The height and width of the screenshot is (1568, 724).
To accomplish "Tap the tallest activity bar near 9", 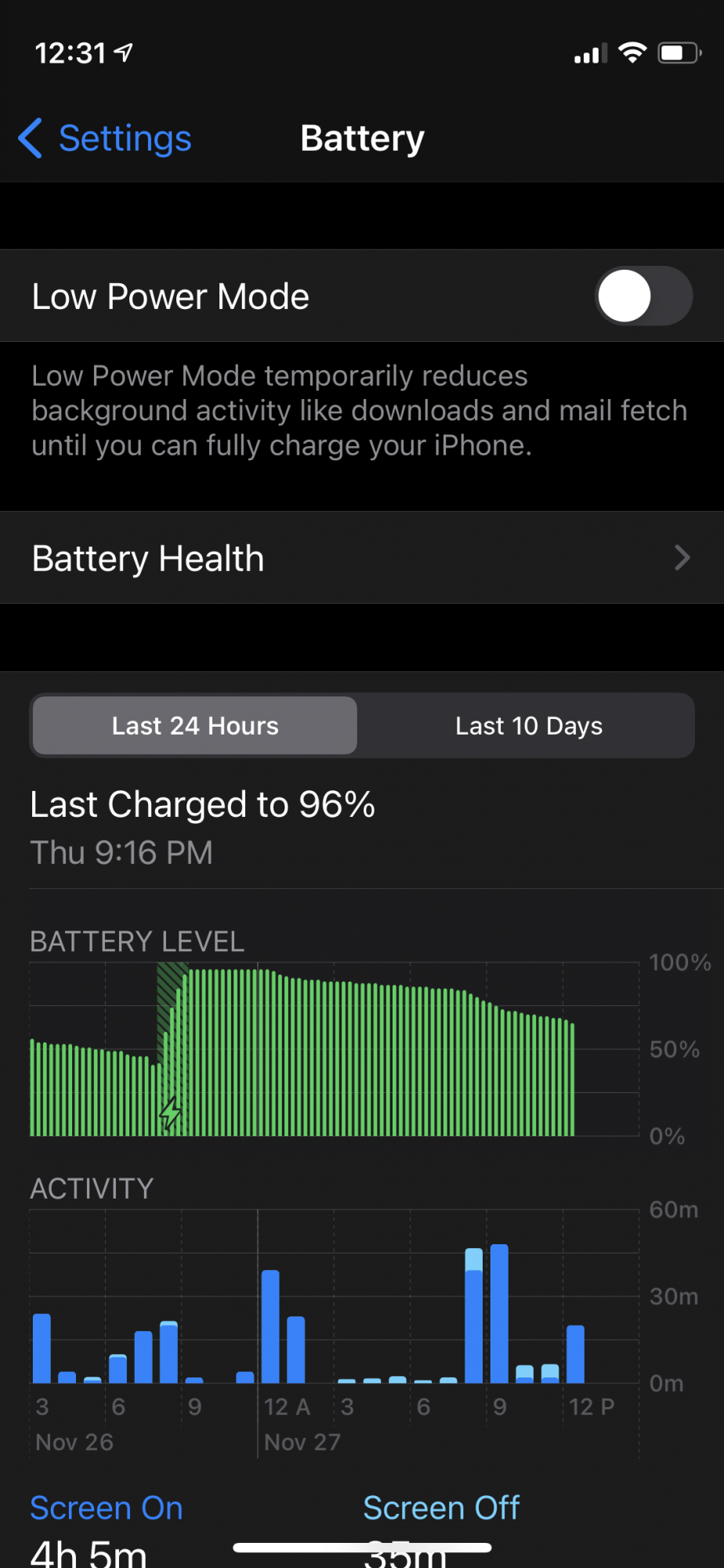I will (499, 1313).
